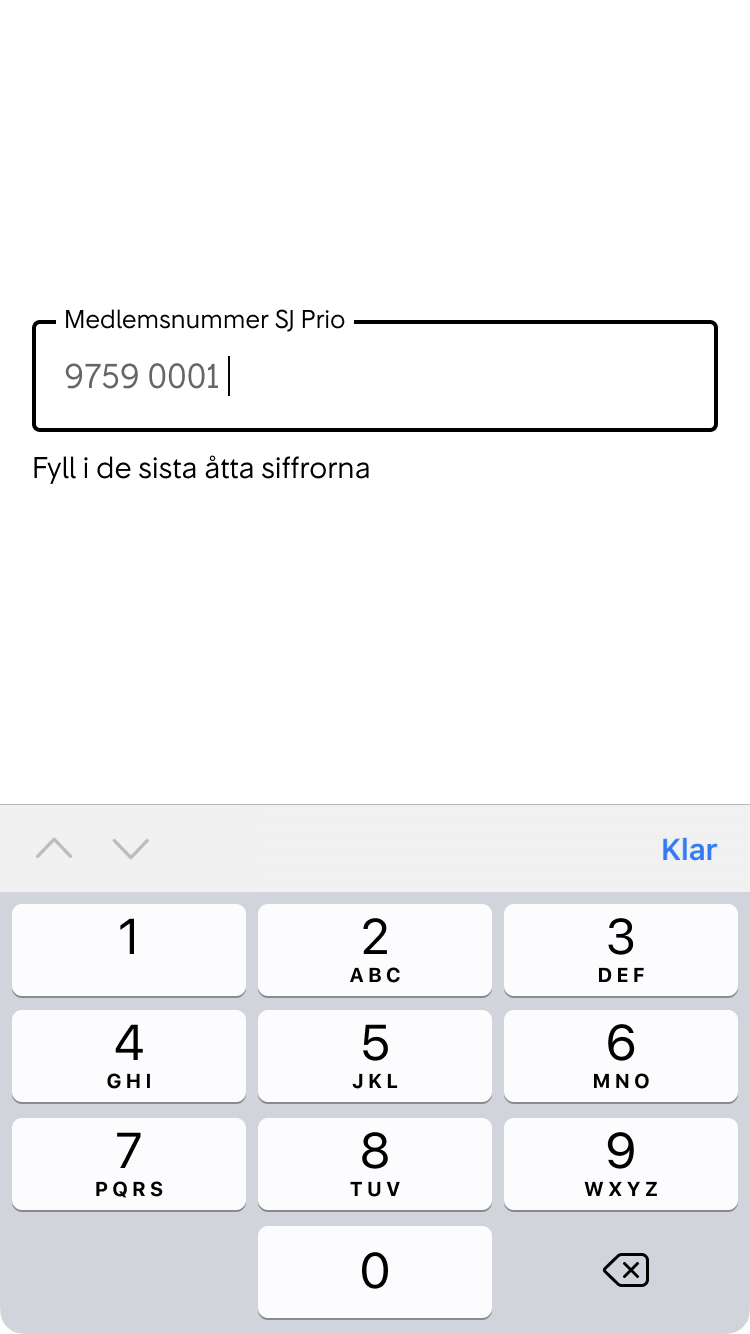Tap the number 4 GHI key
Image resolution: width=750 pixels, height=1334 pixels.
pos(128,1057)
